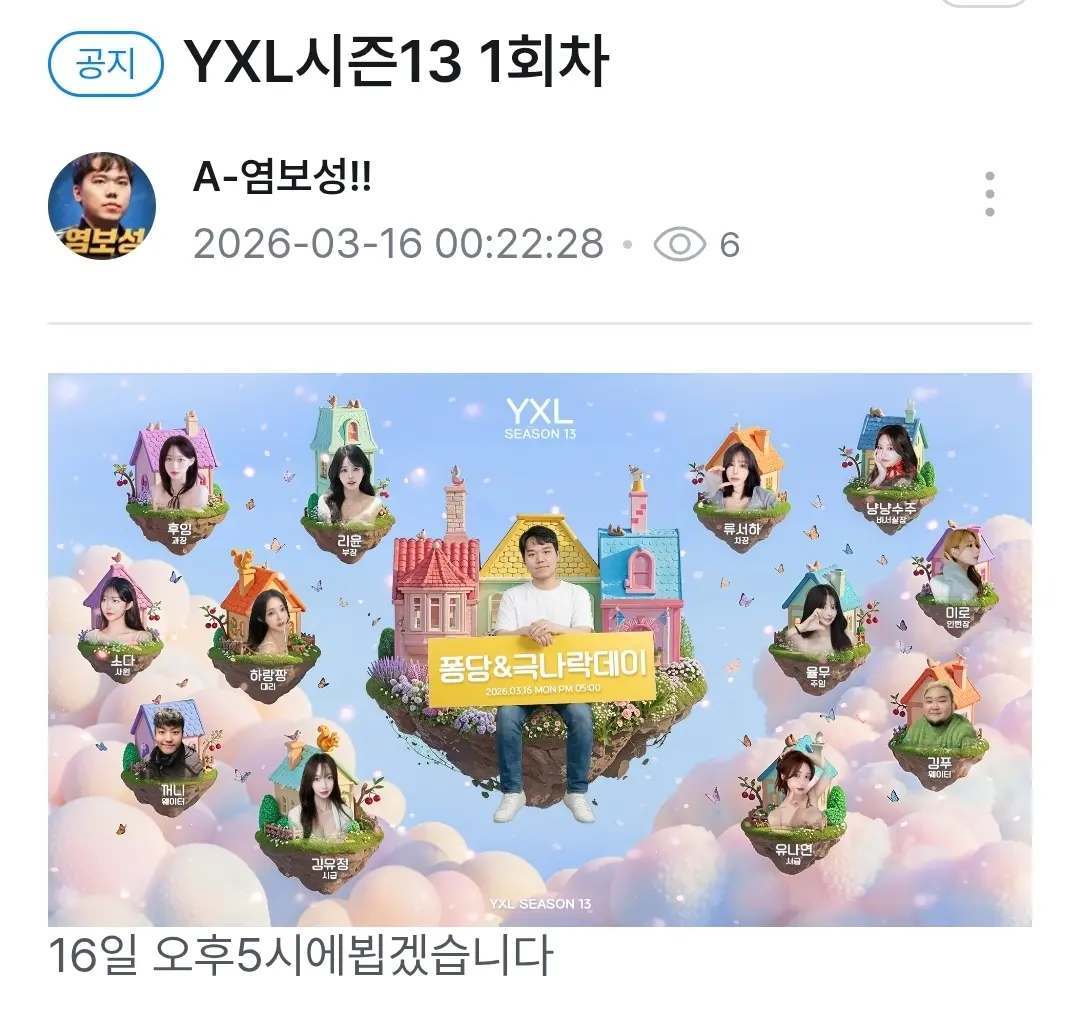1080x1034 pixels.
Task: Tap the A-염보성!! author name
Action: [282, 181]
